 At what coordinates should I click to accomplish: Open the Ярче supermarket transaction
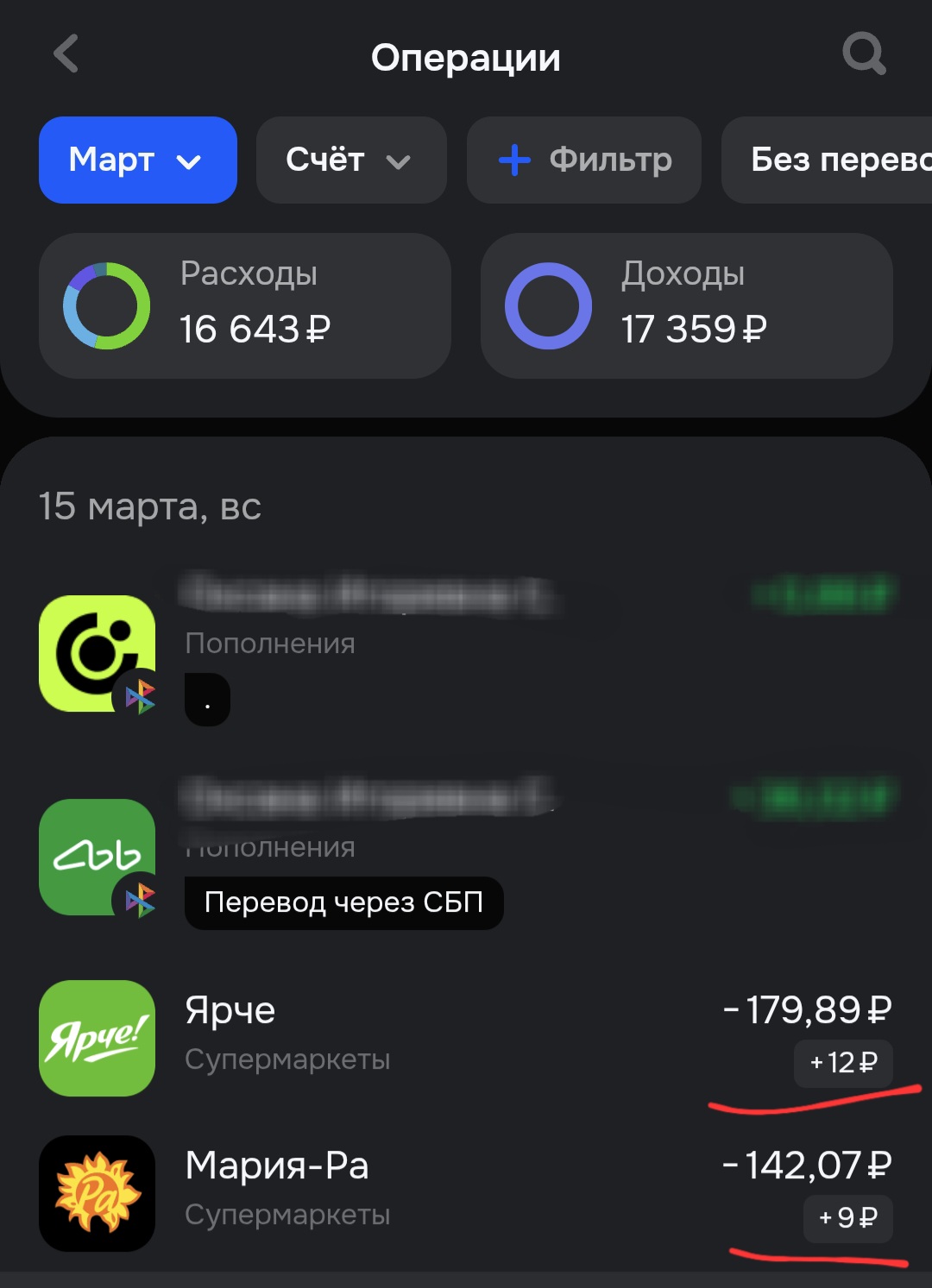[x=466, y=1036]
